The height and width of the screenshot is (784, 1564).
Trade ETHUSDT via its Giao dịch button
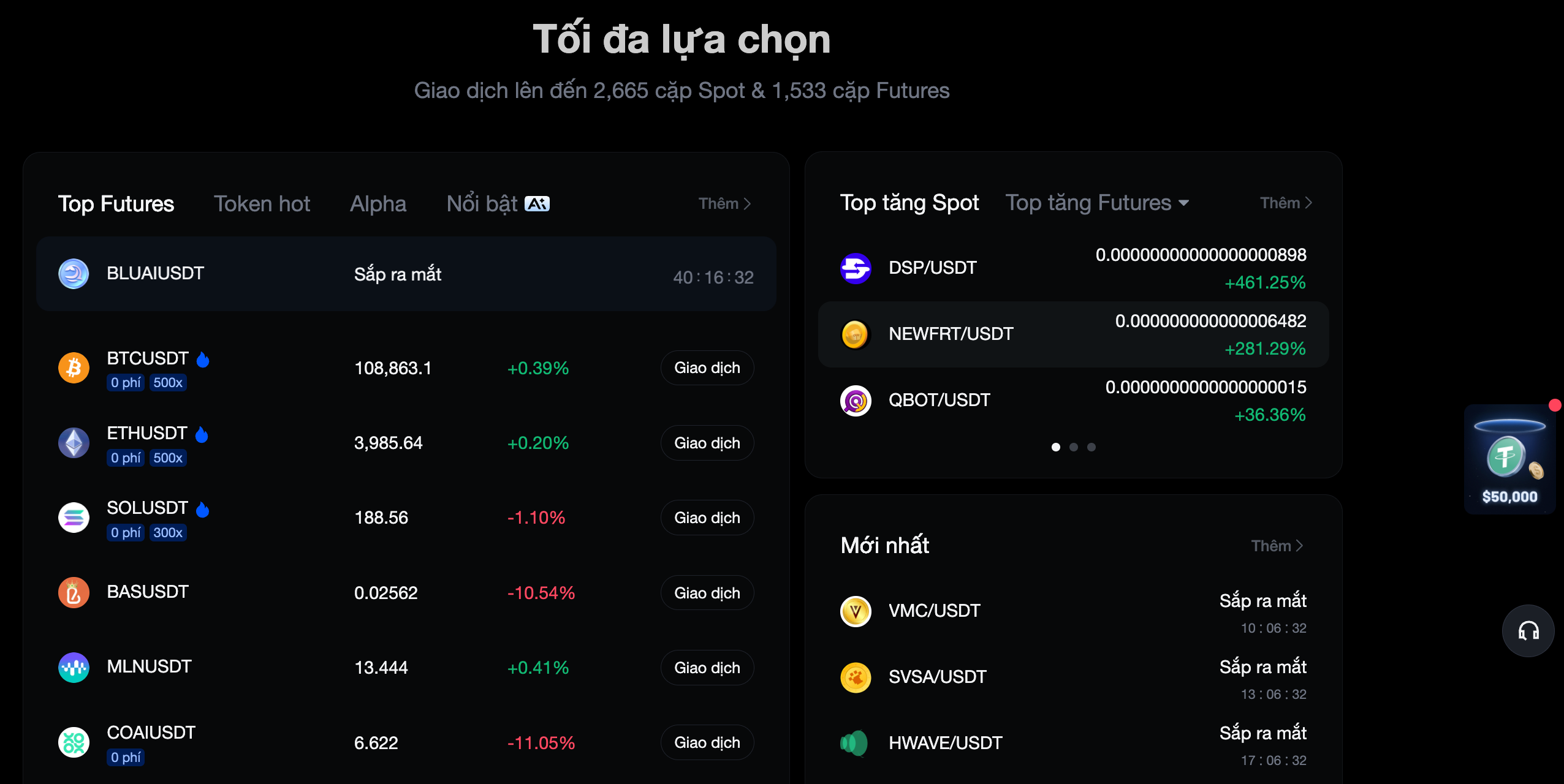pos(707,443)
